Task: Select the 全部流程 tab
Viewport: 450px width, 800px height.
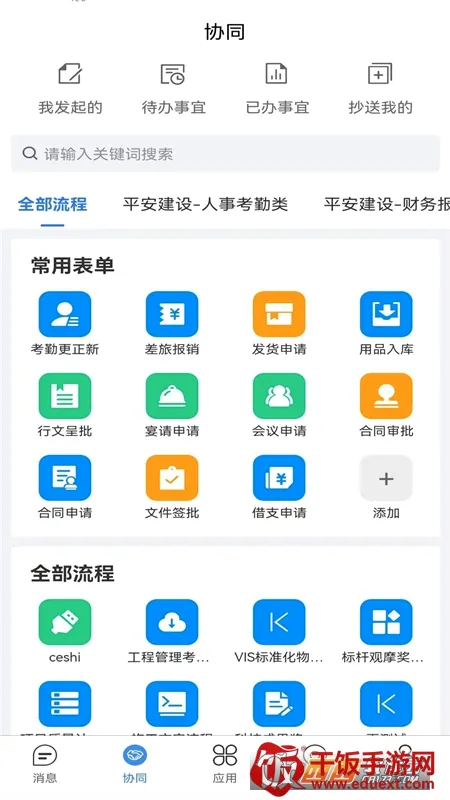Action: coord(53,205)
